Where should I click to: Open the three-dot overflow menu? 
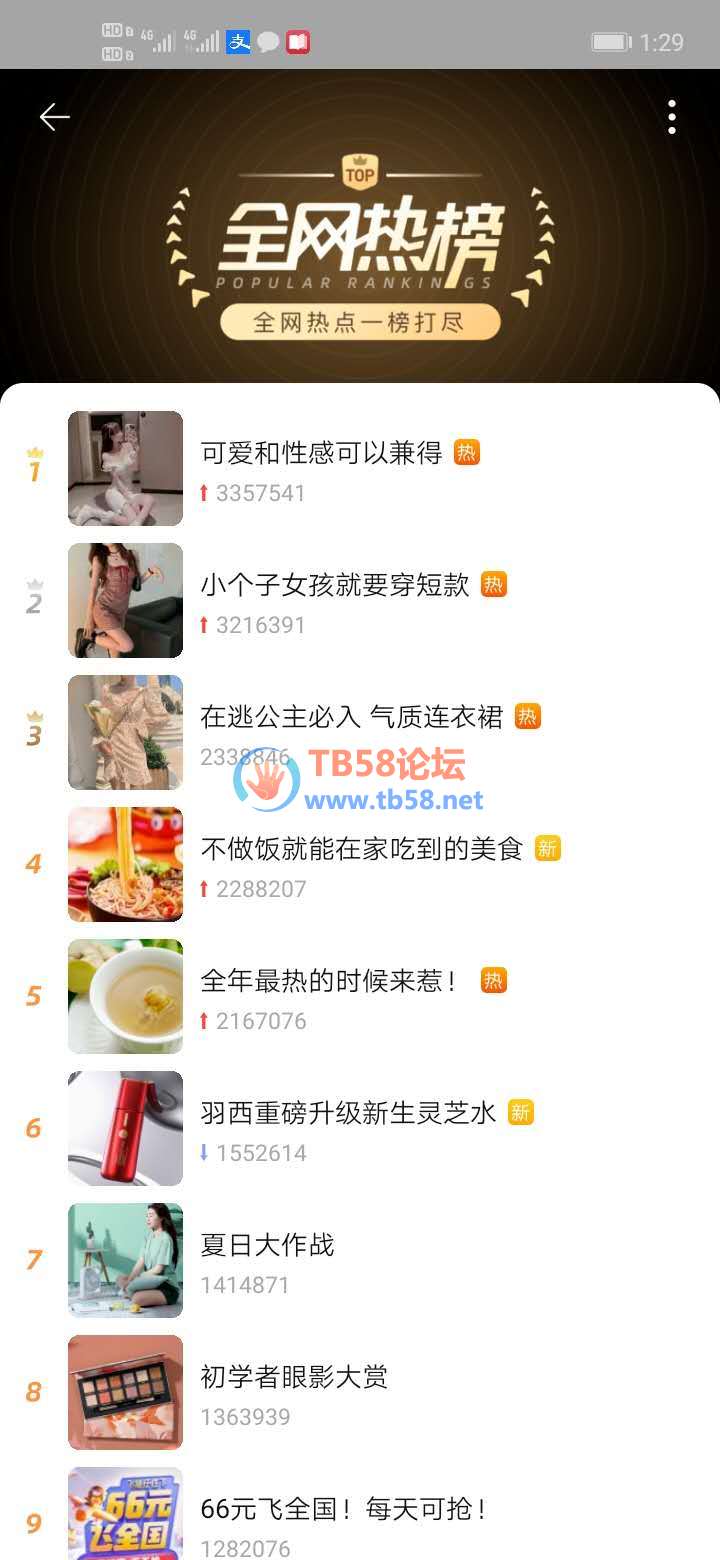point(672,117)
